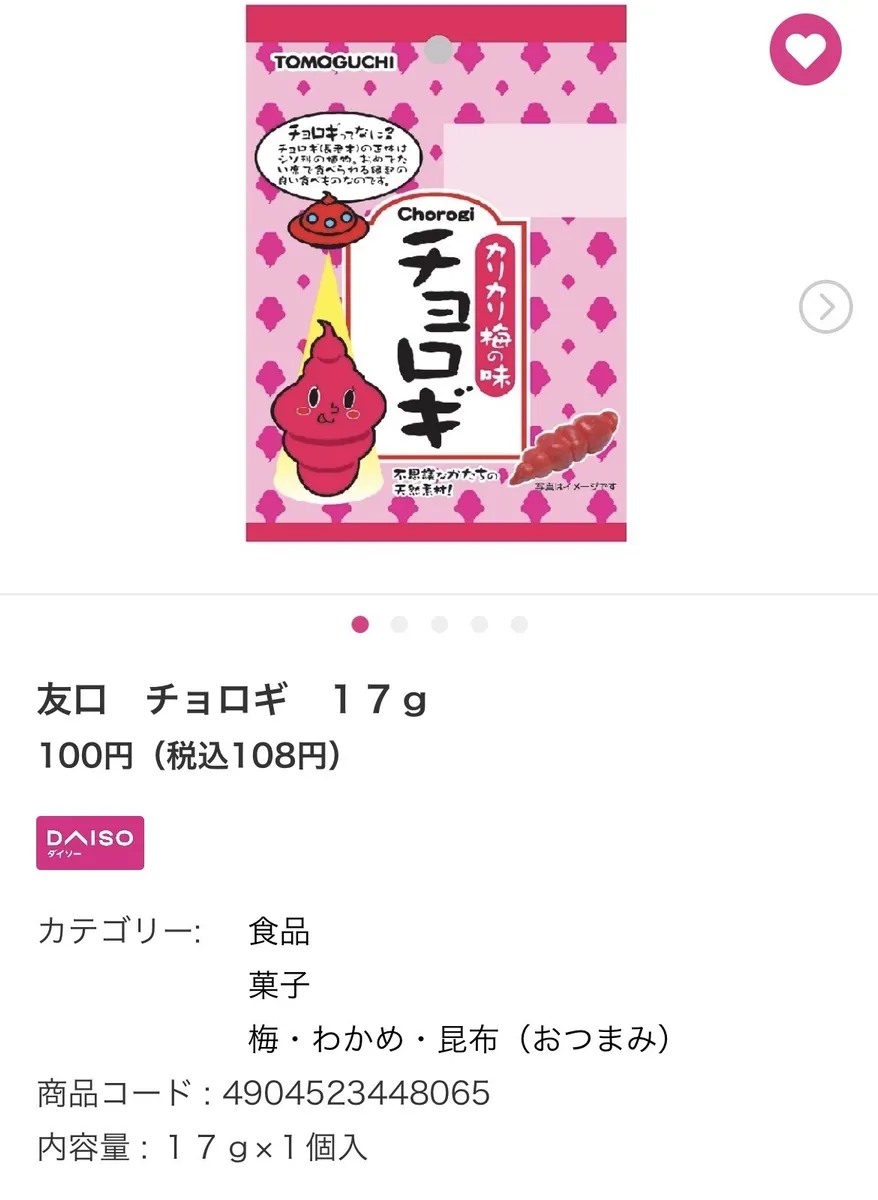
Task: Add this Chorogi product to favorites
Action: pyautogui.click(x=805, y=50)
